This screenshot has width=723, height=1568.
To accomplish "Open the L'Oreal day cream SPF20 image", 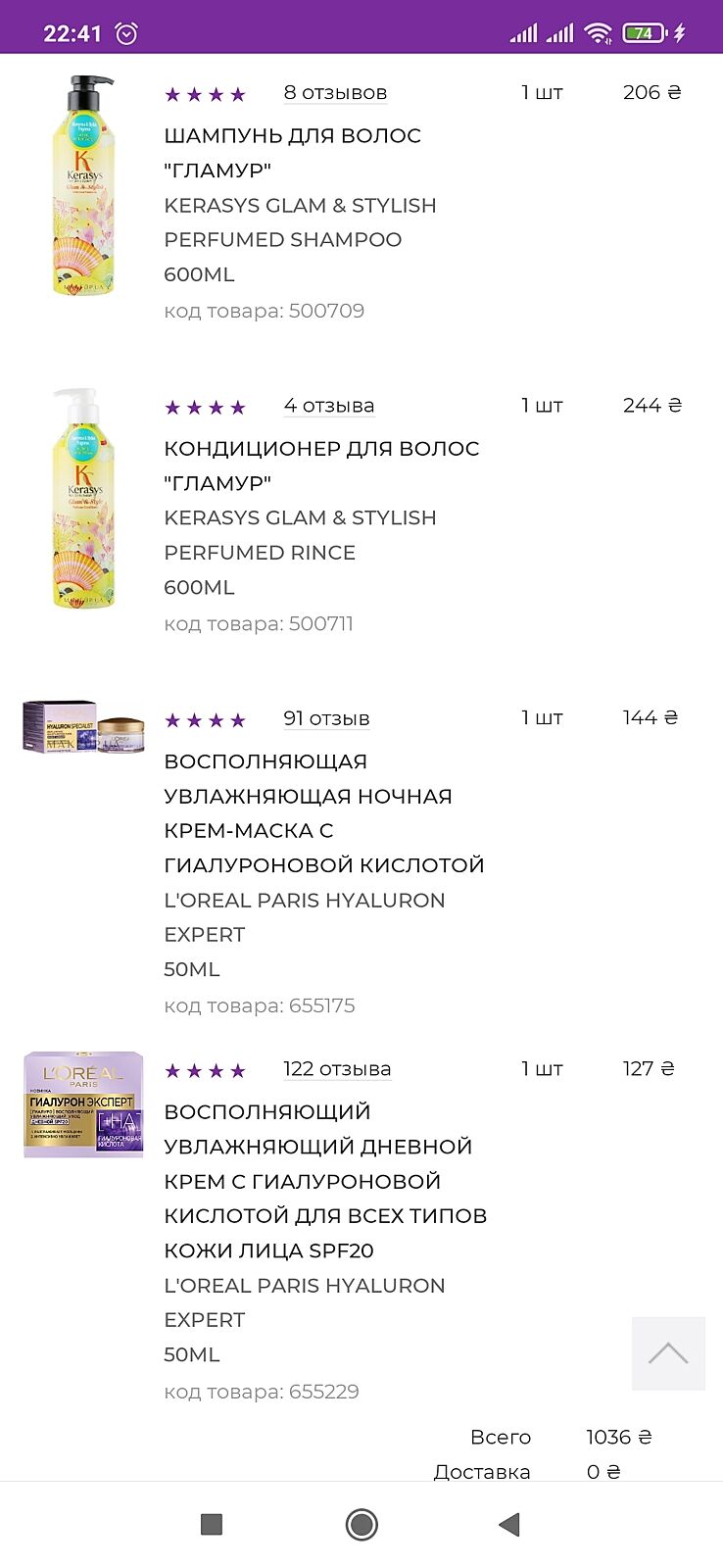I will tap(83, 1104).
